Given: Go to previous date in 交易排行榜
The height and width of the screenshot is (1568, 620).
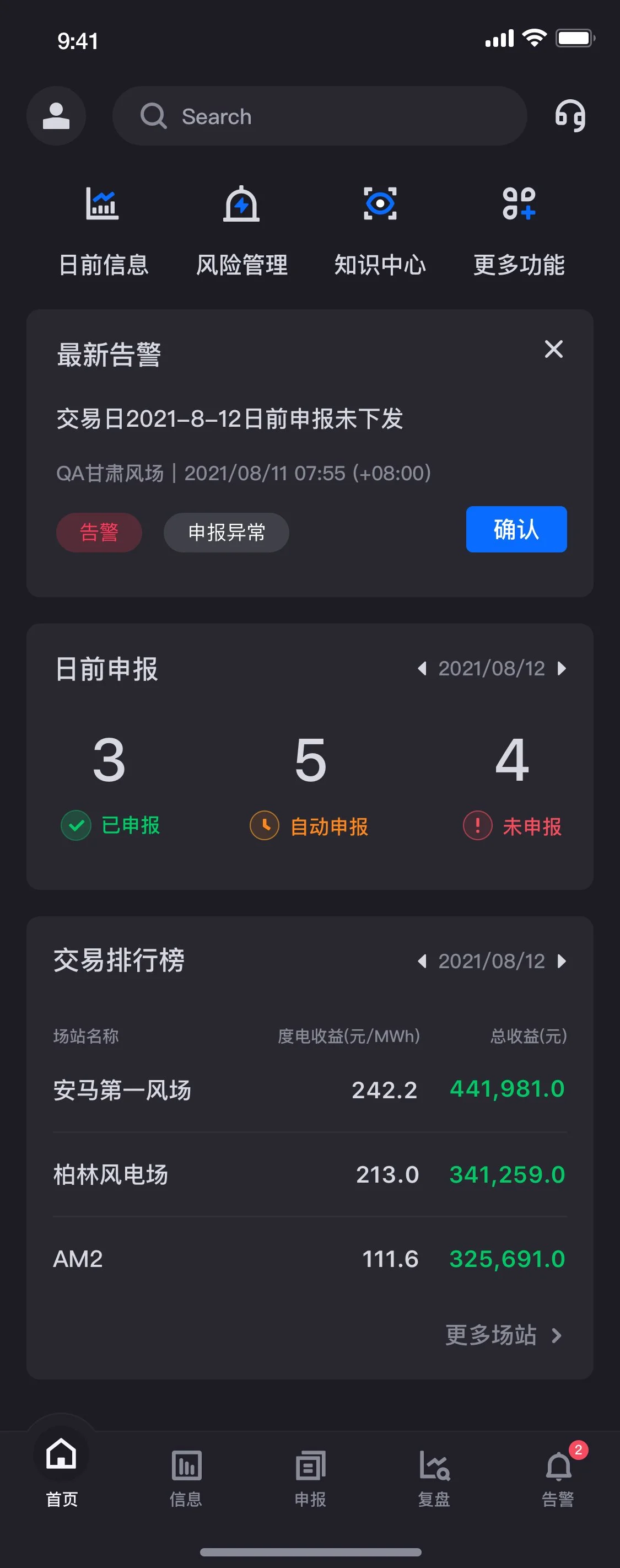Looking at the screenshot, I should tap(422, 961).
